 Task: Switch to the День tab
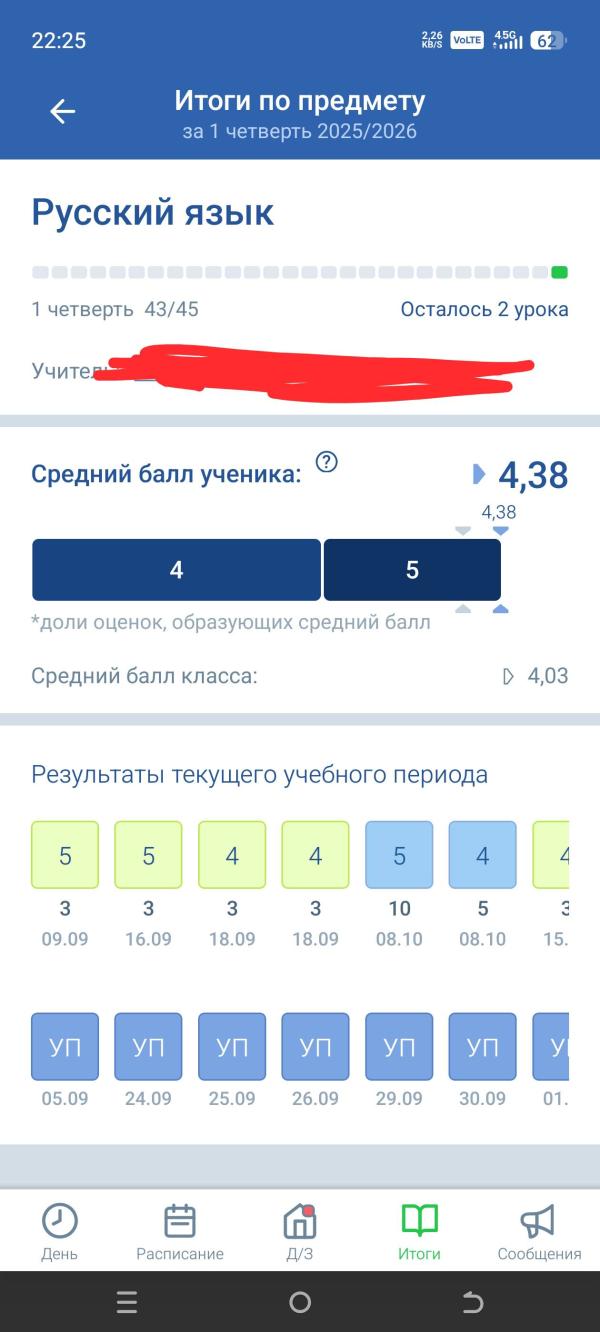(60, 1231)
